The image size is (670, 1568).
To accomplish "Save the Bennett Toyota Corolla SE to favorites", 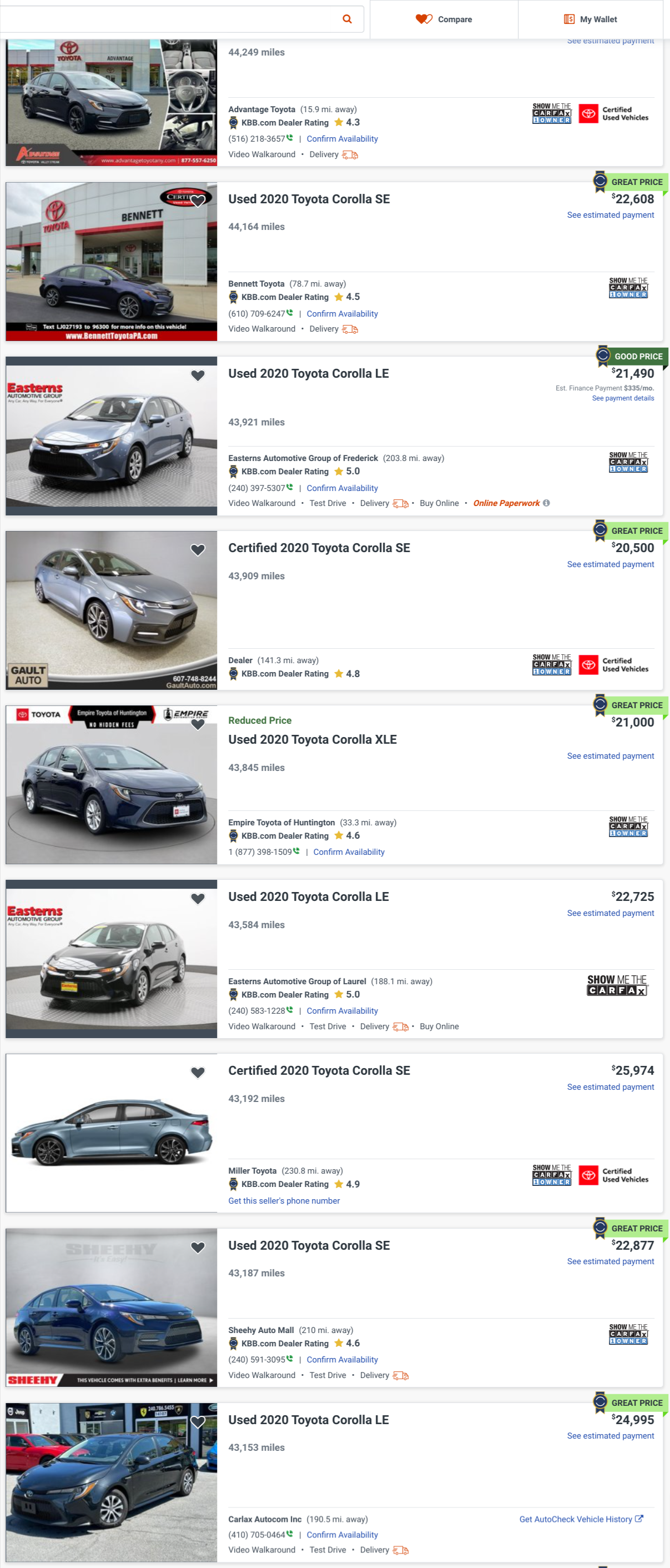I will click(198, 201).
